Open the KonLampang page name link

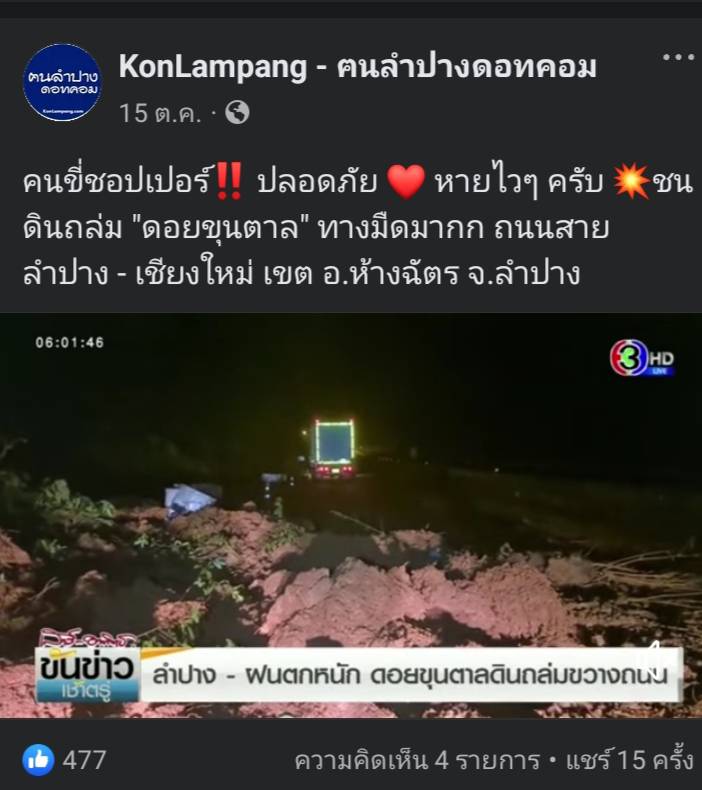point(357,67)
